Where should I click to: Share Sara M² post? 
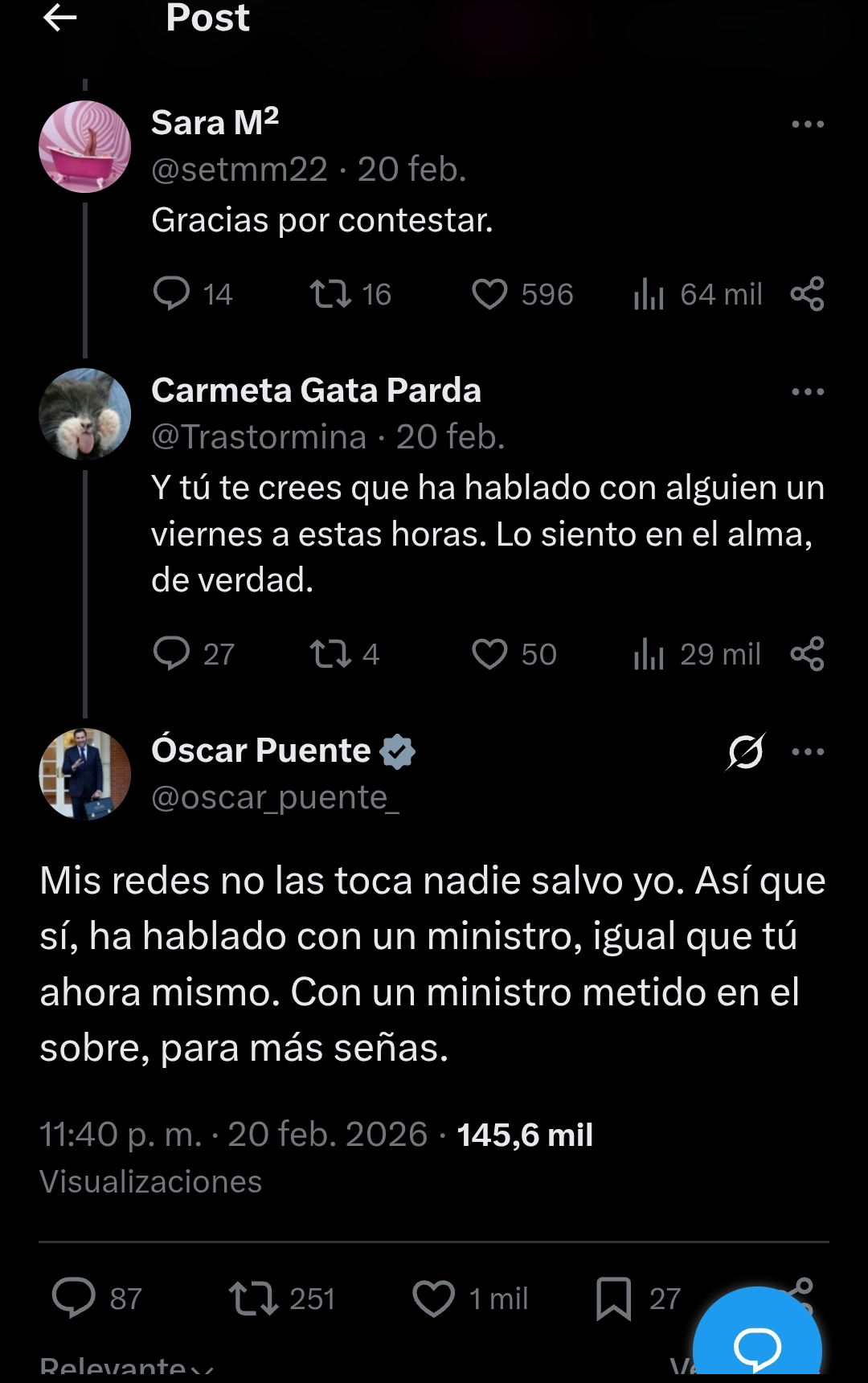808,294
